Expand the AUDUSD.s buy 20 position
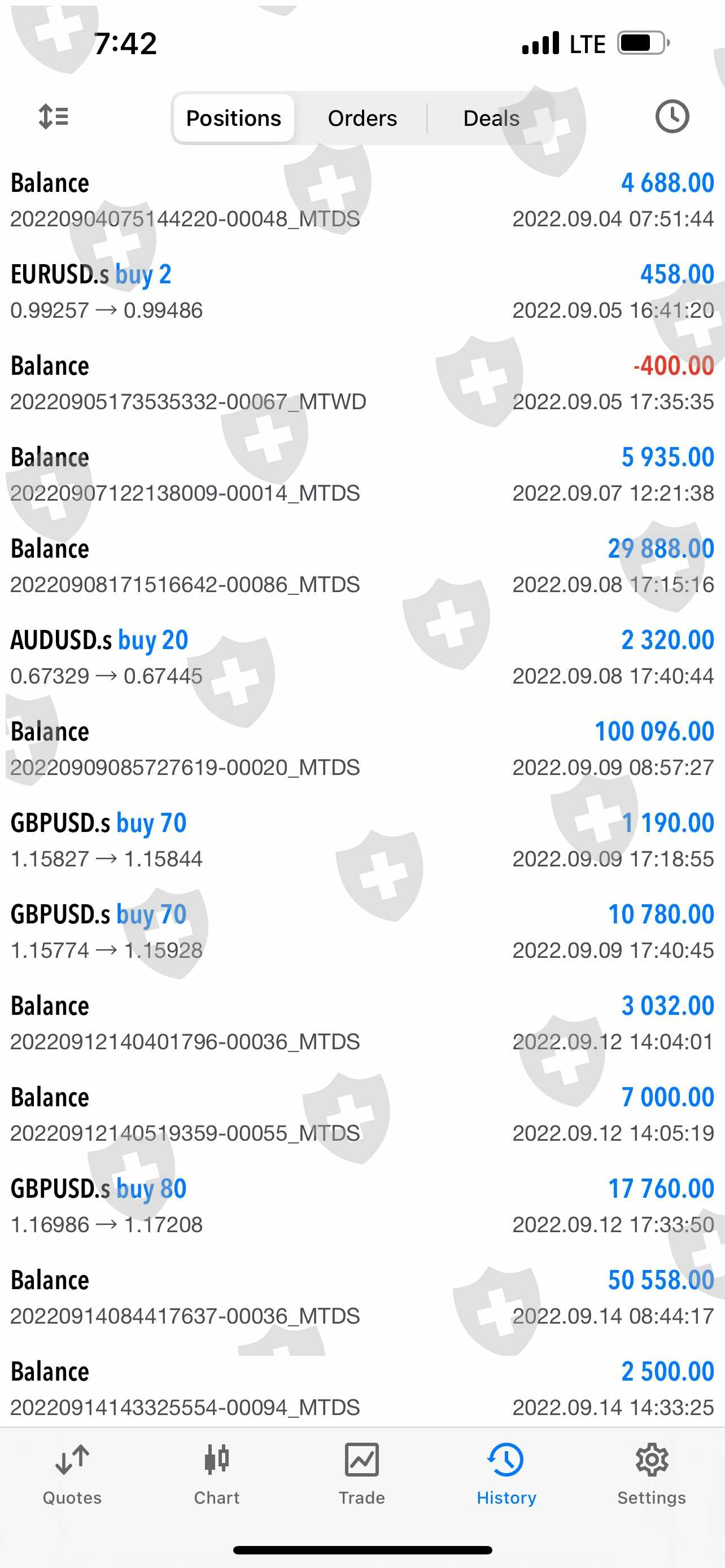Screen dimensions: 725x1568 coord(362,658)
